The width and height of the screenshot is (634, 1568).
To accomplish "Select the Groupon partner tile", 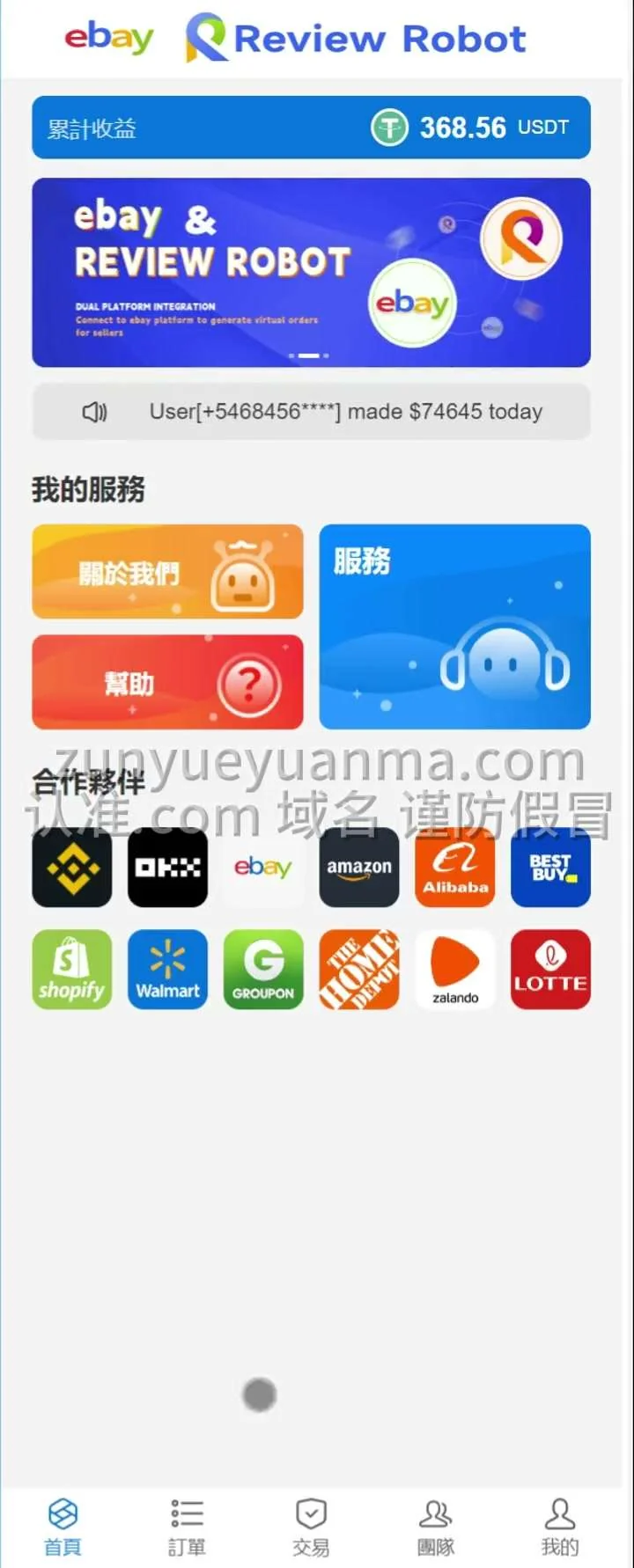I will 263,970.
